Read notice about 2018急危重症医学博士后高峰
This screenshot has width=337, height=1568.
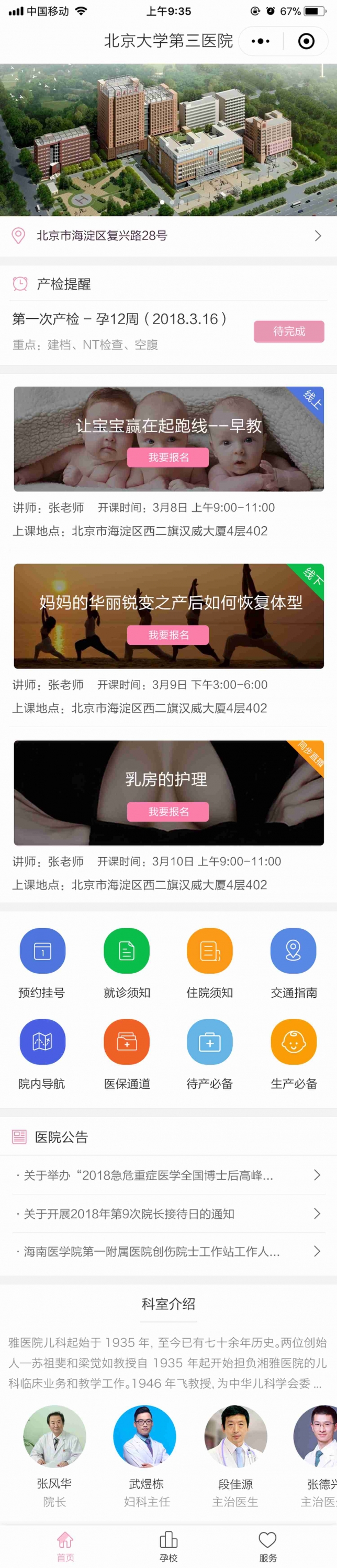(168, 1175)
